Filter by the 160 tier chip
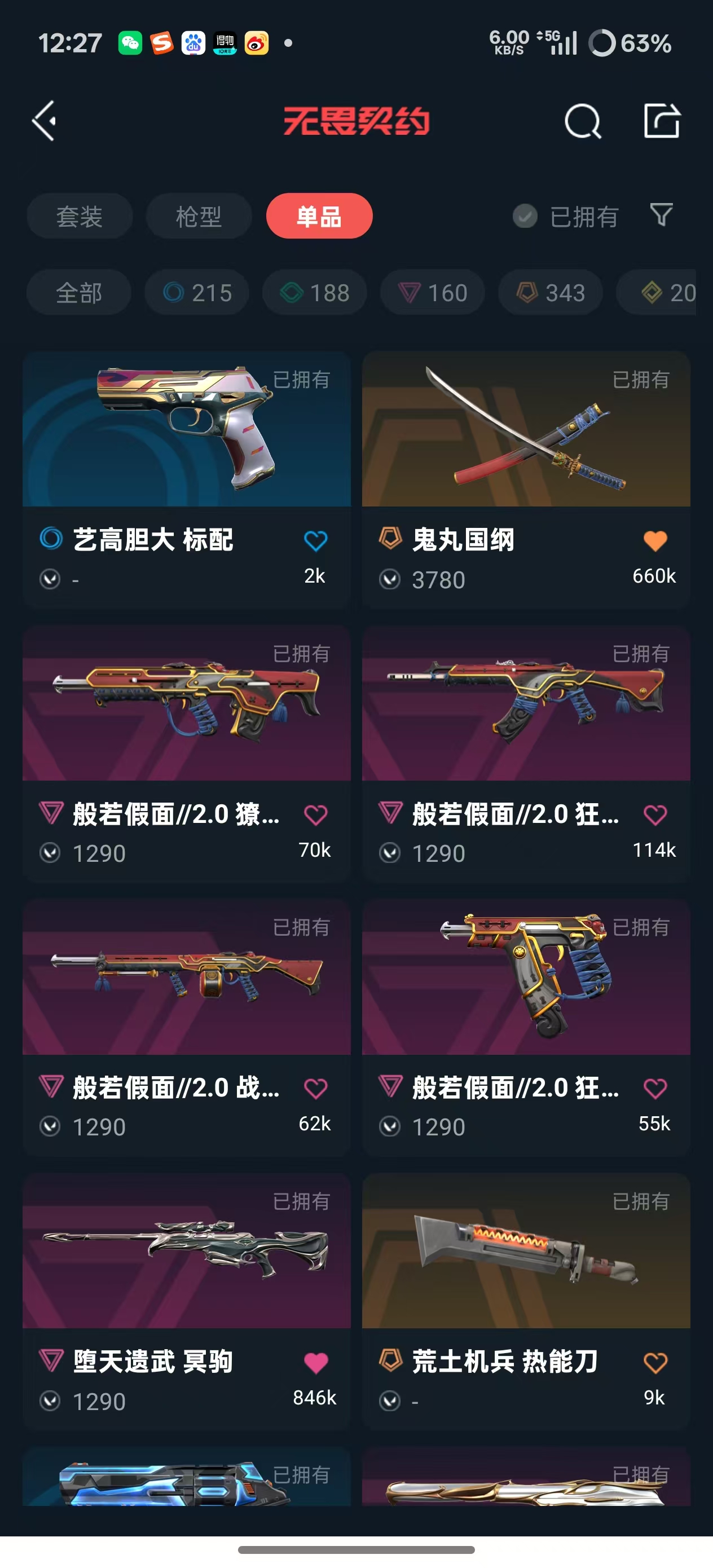Screen dimensions: 713x1568 432,293
